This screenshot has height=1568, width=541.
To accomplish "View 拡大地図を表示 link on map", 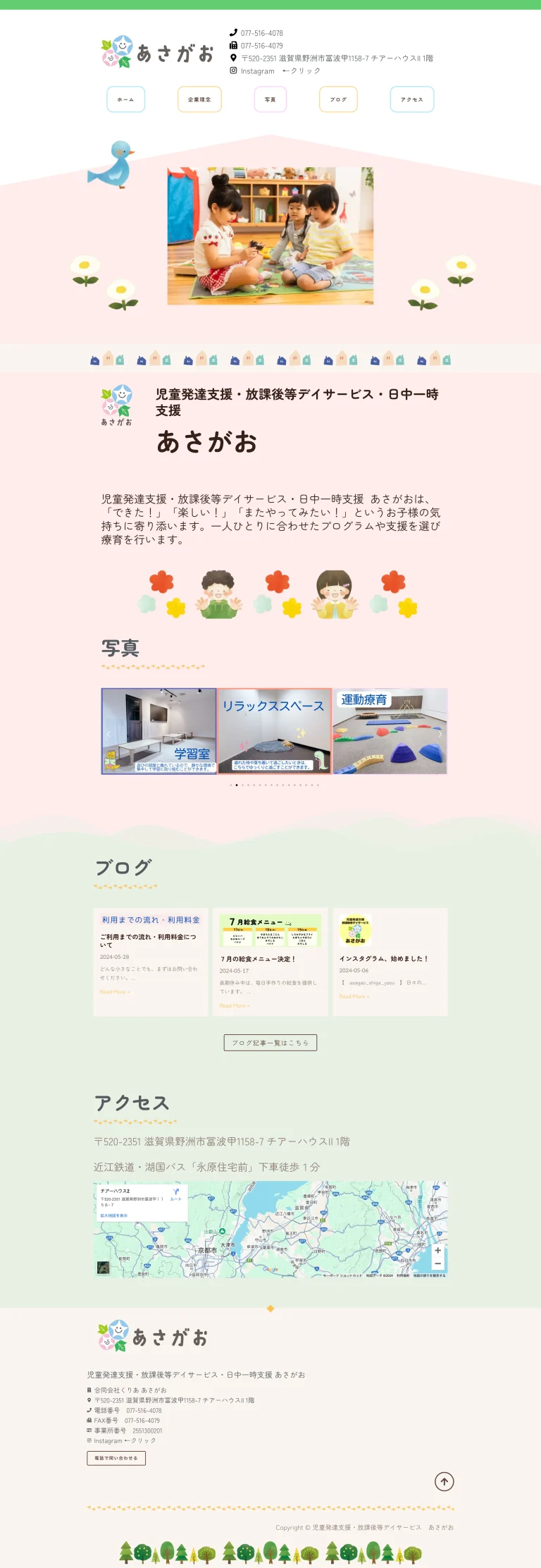I will coord(114,1215).
